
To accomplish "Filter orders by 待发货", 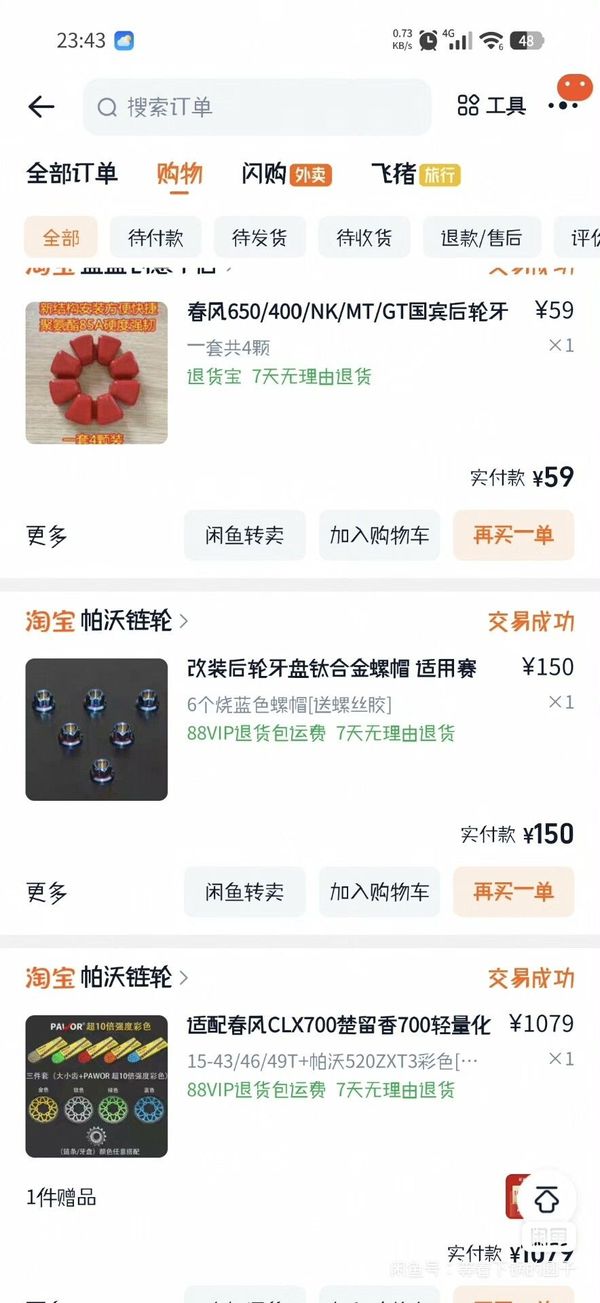I will (x=260, y=238).
